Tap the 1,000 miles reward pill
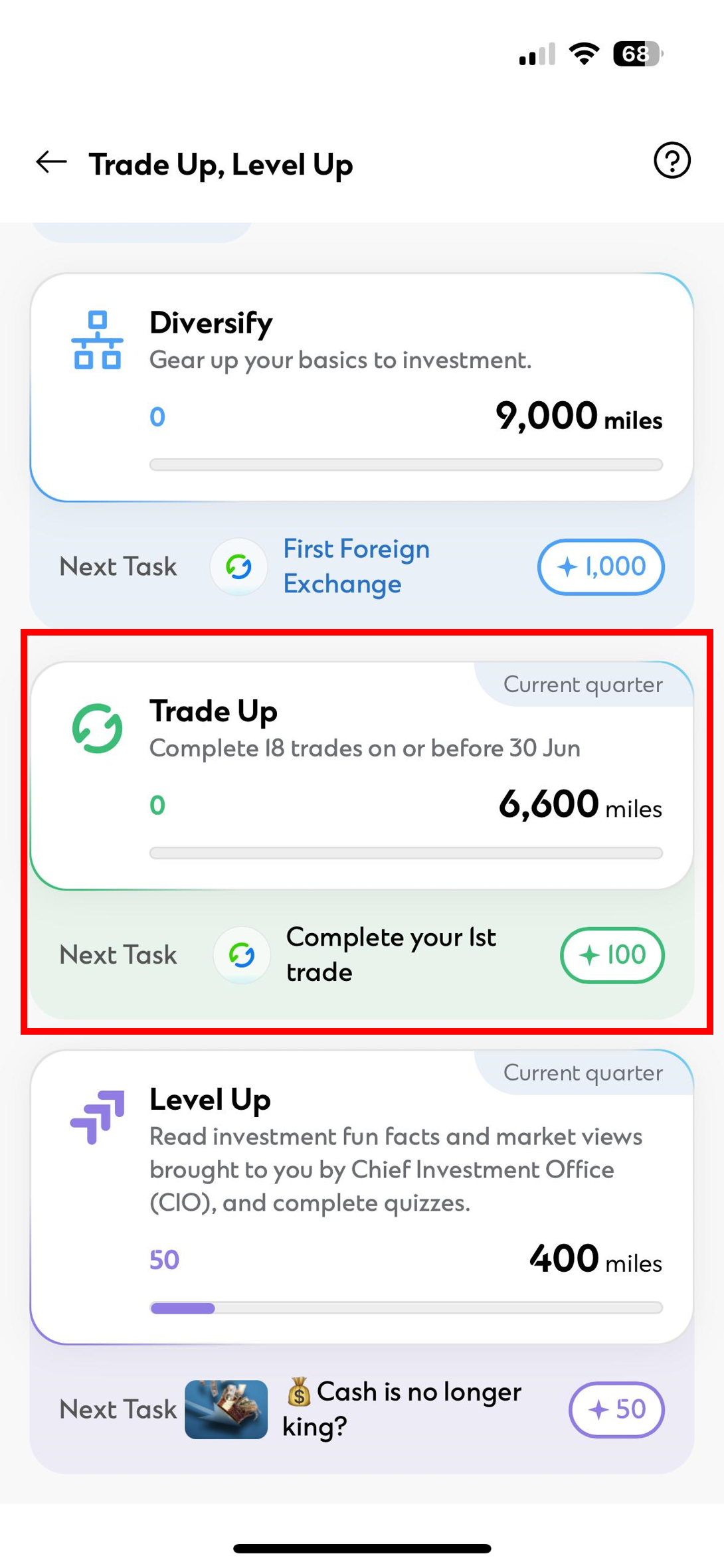The image size is (724, 1568). coord(599,566)
